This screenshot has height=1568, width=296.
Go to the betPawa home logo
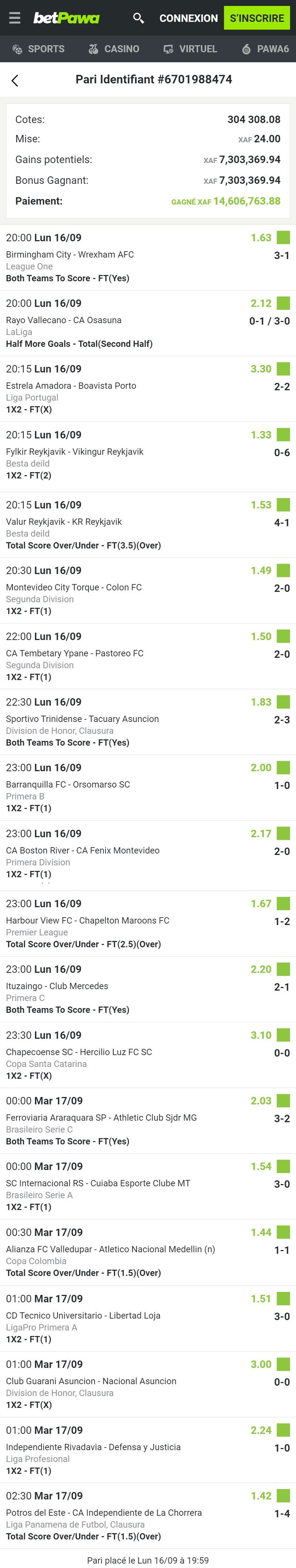(x=66, y=18)
